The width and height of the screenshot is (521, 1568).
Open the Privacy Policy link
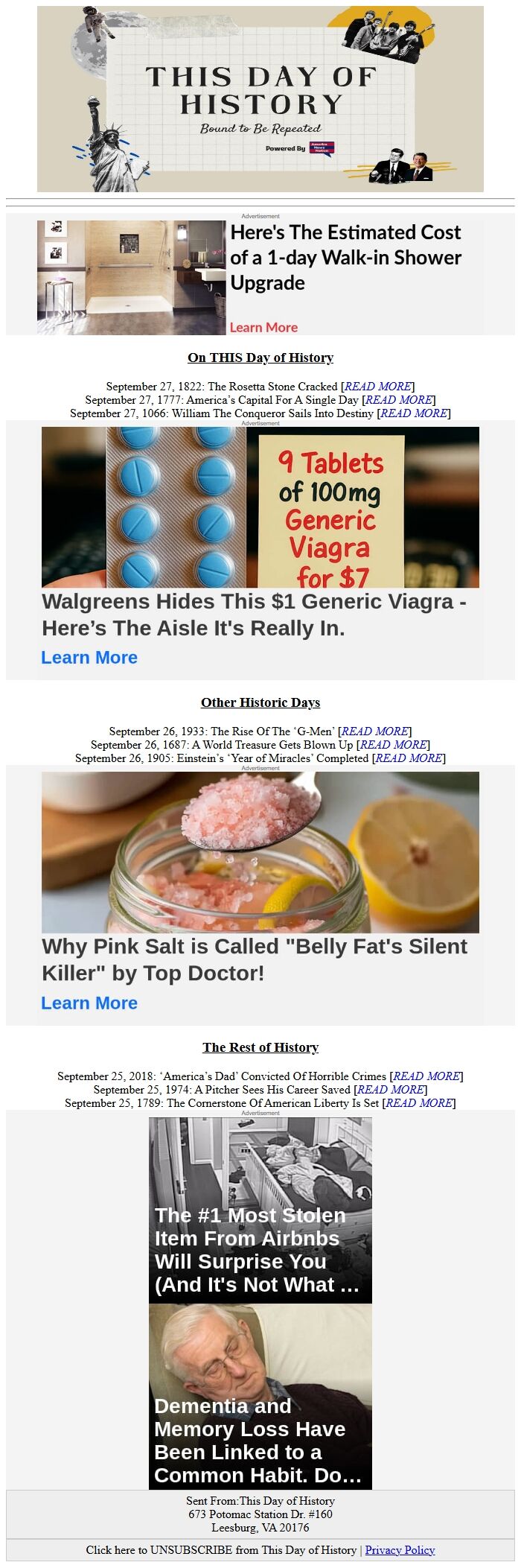[x=400, y=1550]
